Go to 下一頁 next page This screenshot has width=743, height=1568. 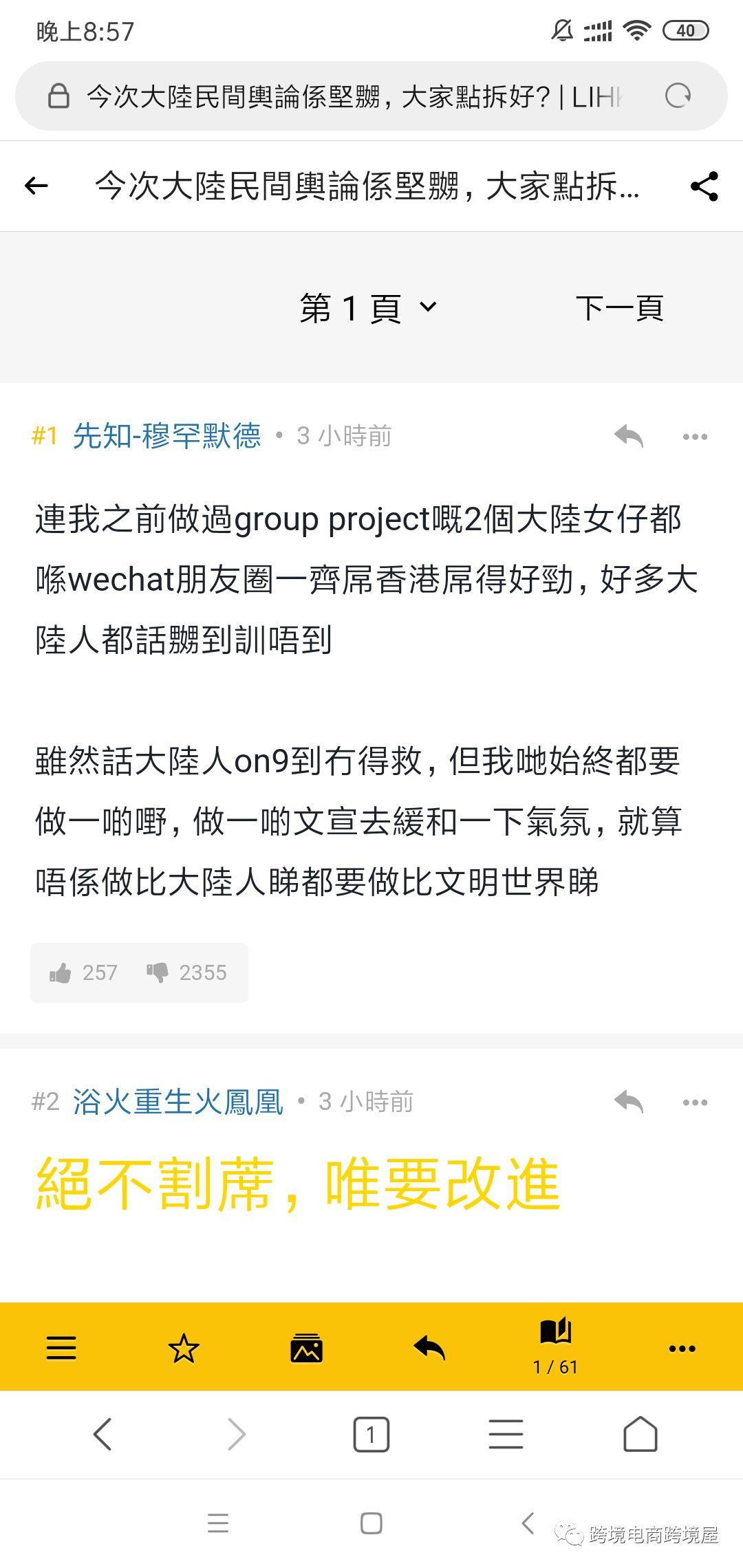[x=619, y=308]
